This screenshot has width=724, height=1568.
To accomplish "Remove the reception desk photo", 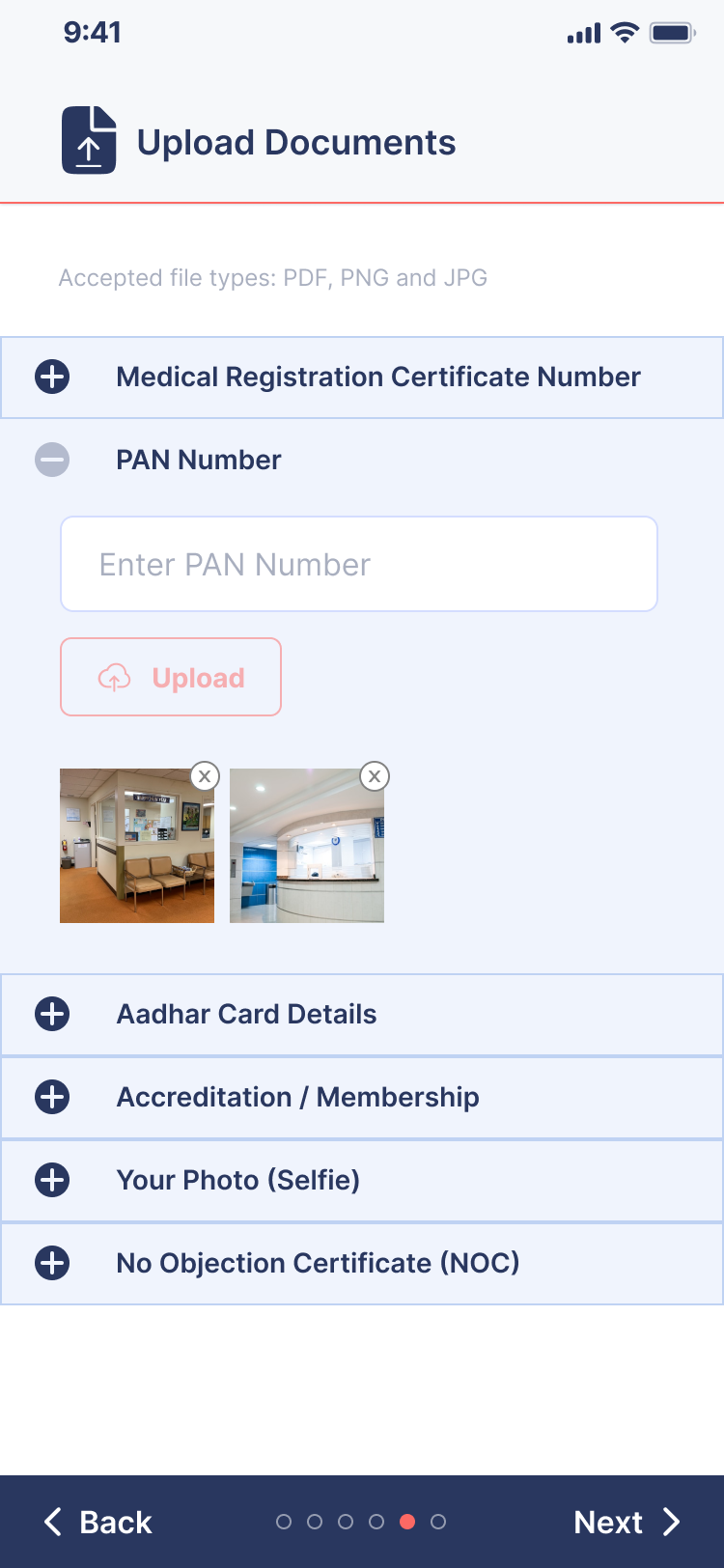I will pos(375,776).
